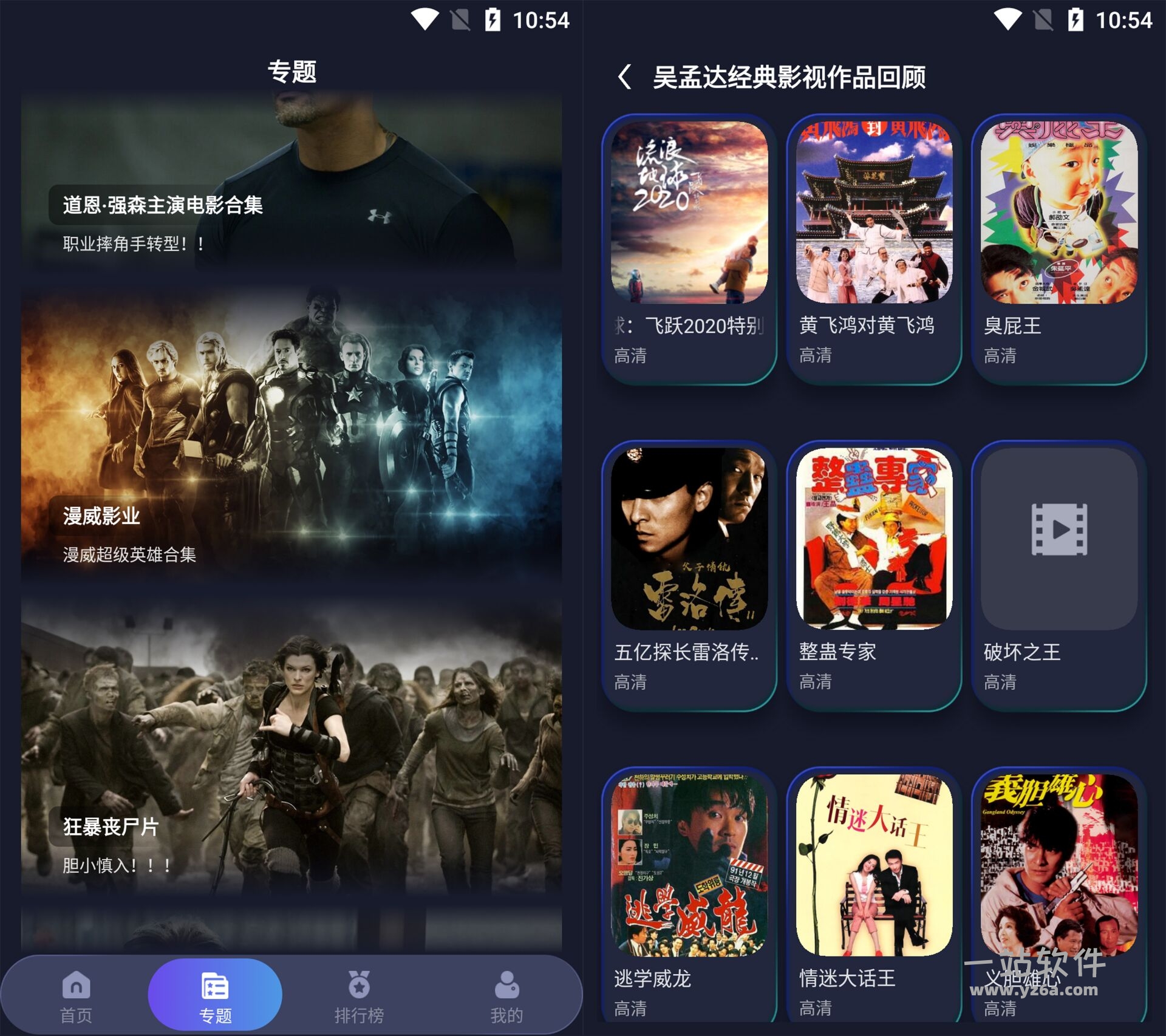The height and width of the screenshot is (1036, 1166).
Task: Open the 狂暴丧尸片 topic banner
Action: coord(291,747)
